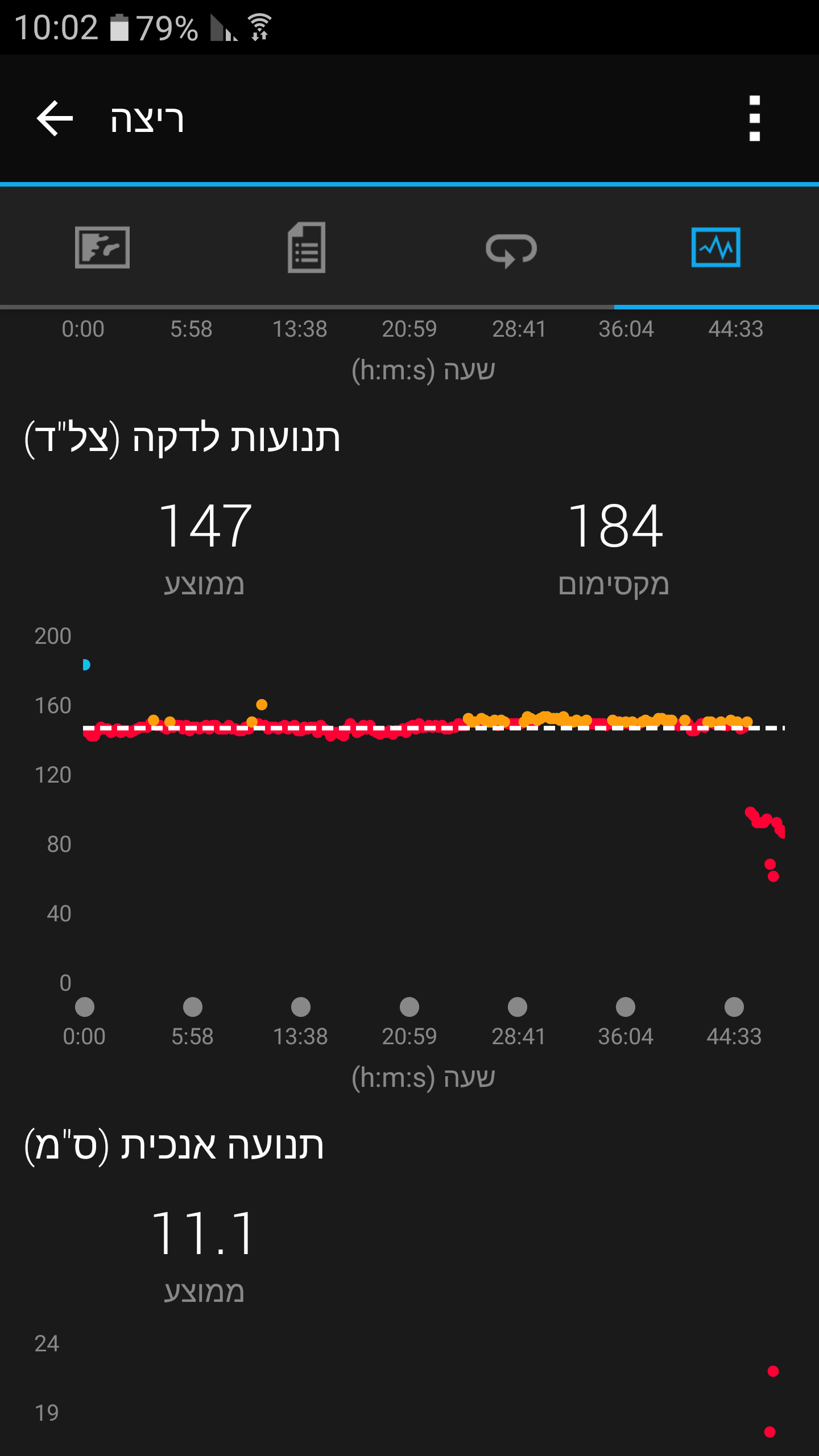Switch to the map overview tab
Image resolution: width=819 pixels, height=1456 pixels.
tap(102, 247)
